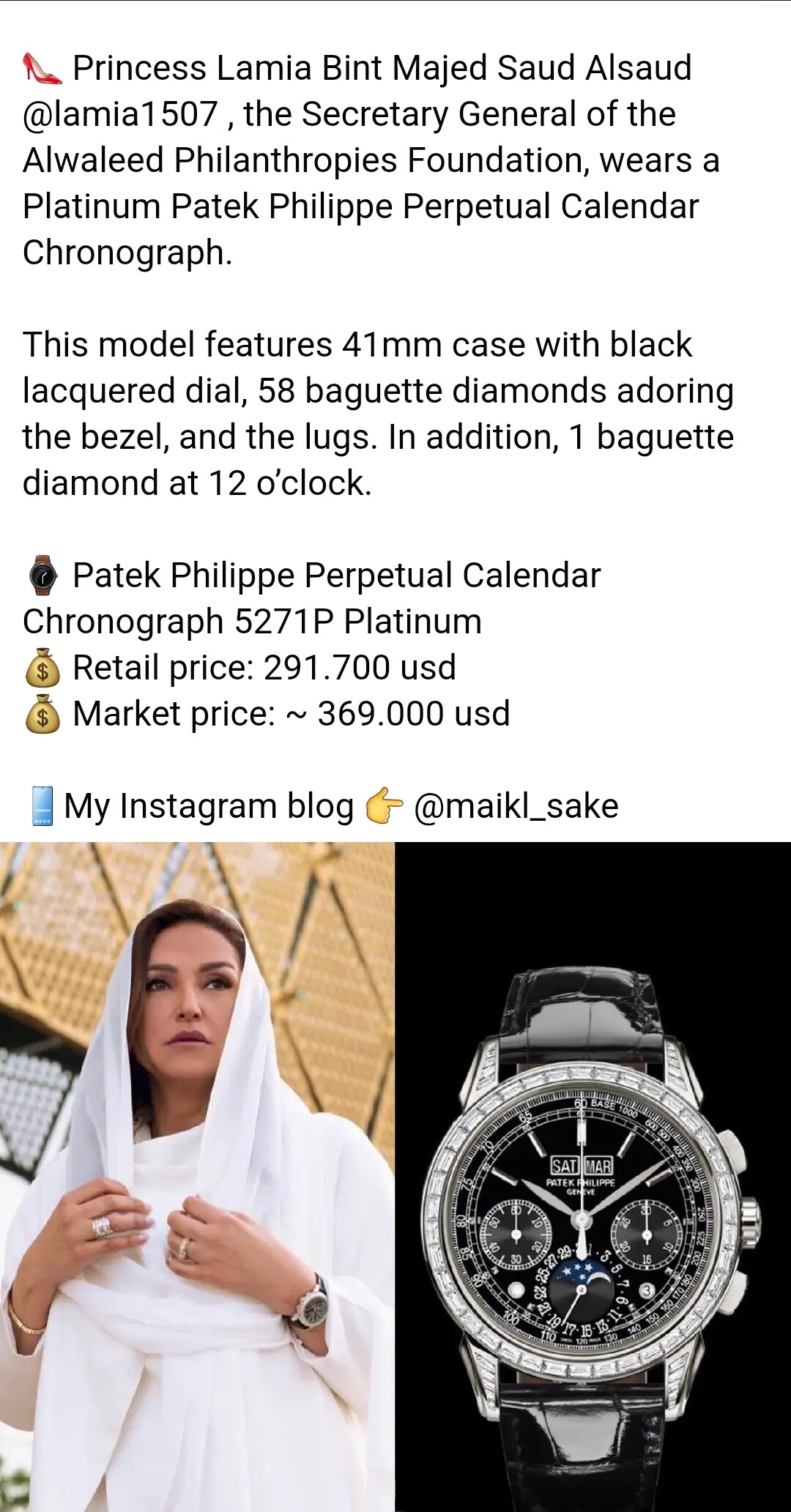The height and width of the screenshot is (1512, 791).
Task: Open the Patek Philippe watch photo
Action: [593, 1177]
